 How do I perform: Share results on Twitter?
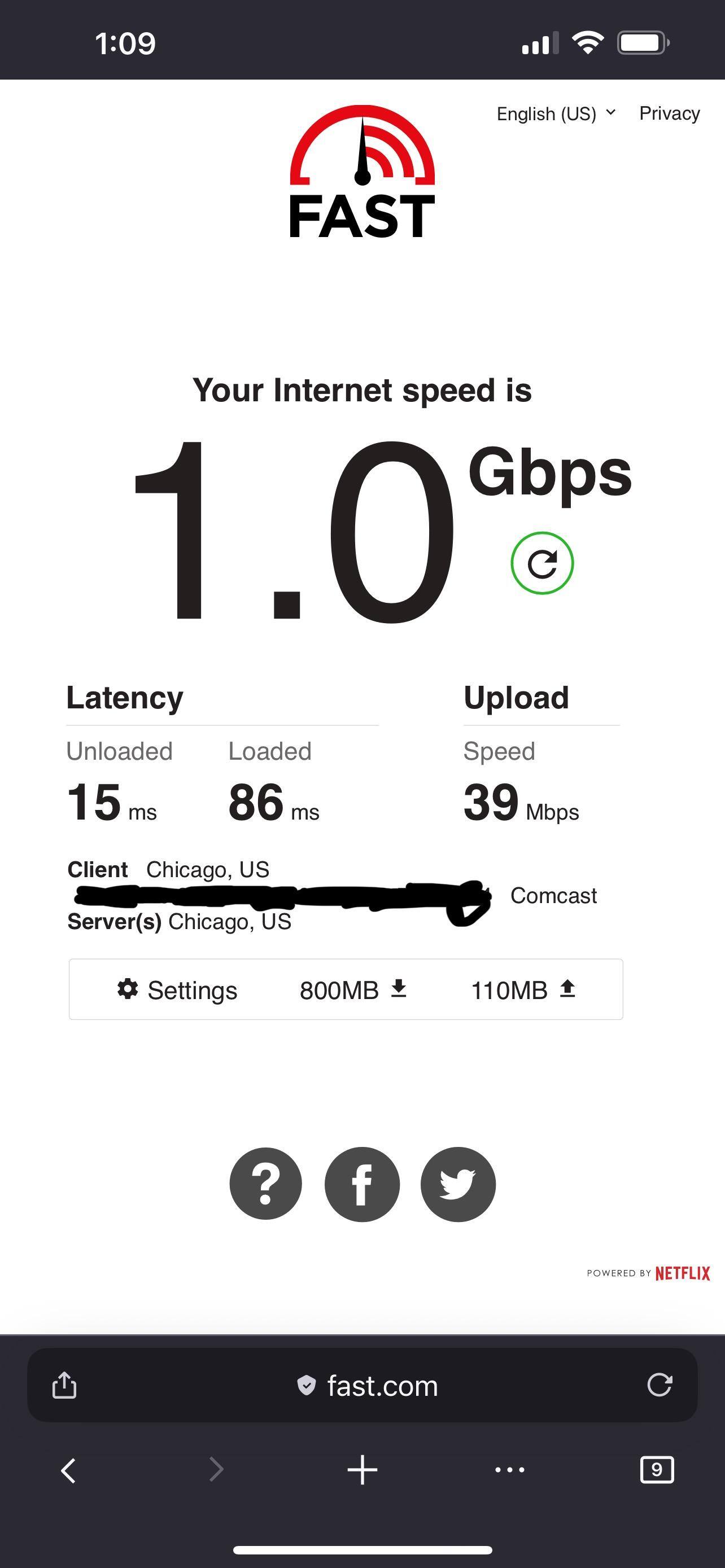pos(458,1184)
